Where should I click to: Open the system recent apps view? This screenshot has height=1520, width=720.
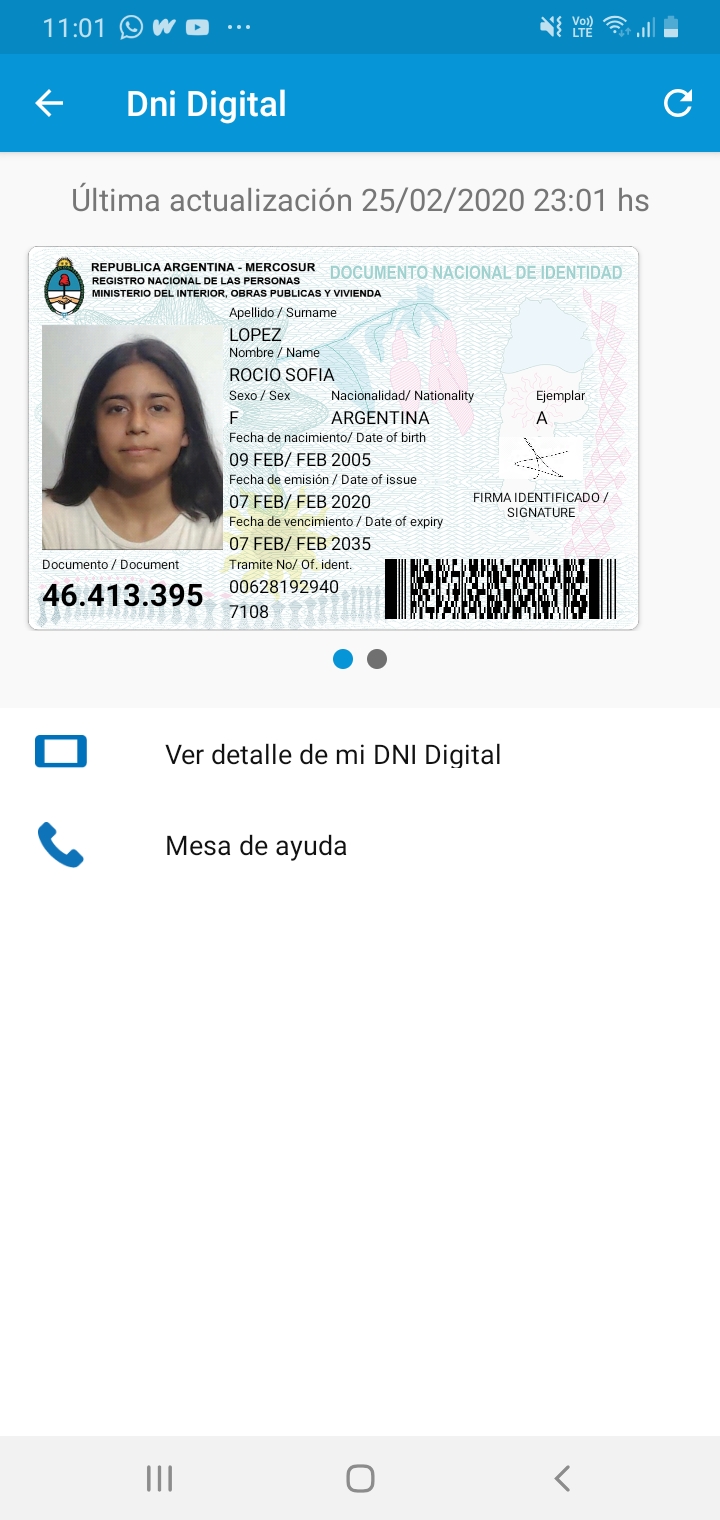[x=159, y=1478]
